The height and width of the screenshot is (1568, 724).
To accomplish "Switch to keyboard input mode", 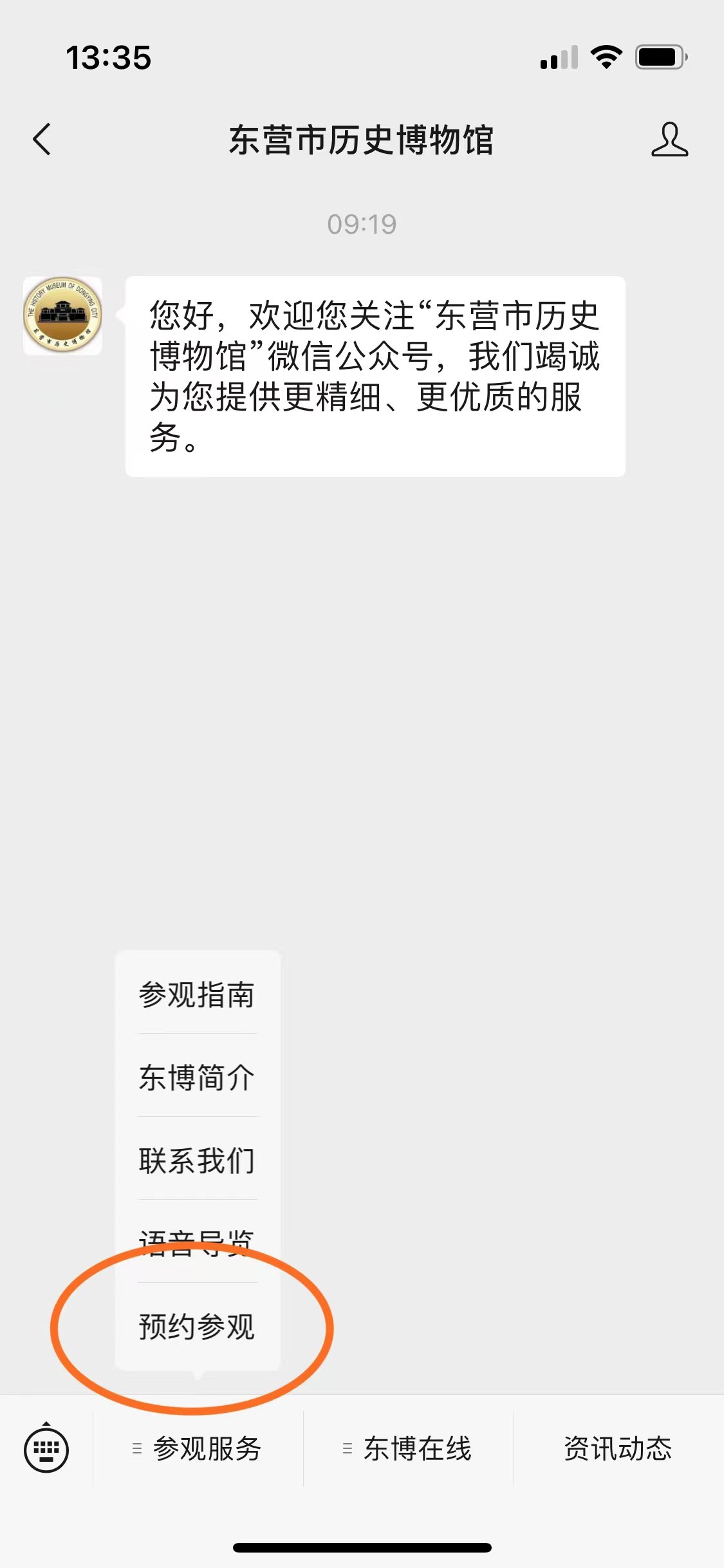I will (x=46, y=1450).
